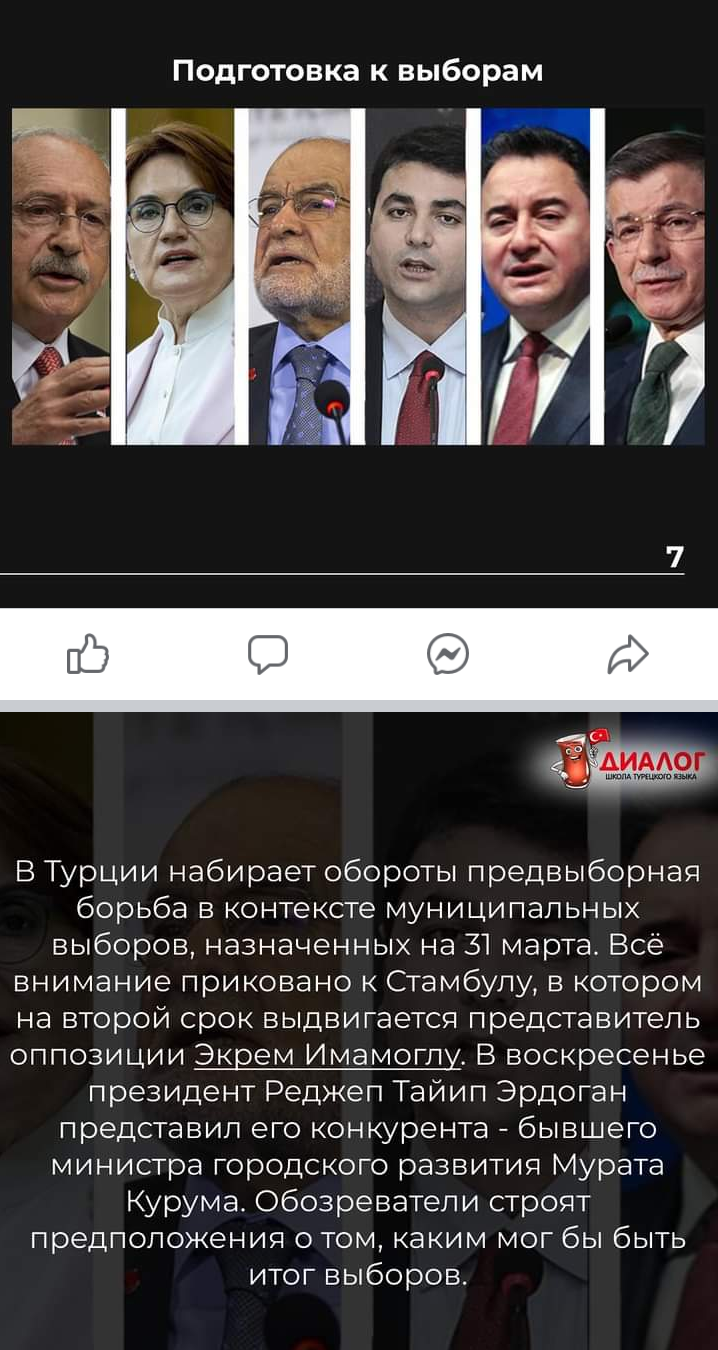Open comments with the speech bubble icon
Image resolution: width=718 pixels, height=1350 pixels.
pyautogui.click(x=268, y=655)
